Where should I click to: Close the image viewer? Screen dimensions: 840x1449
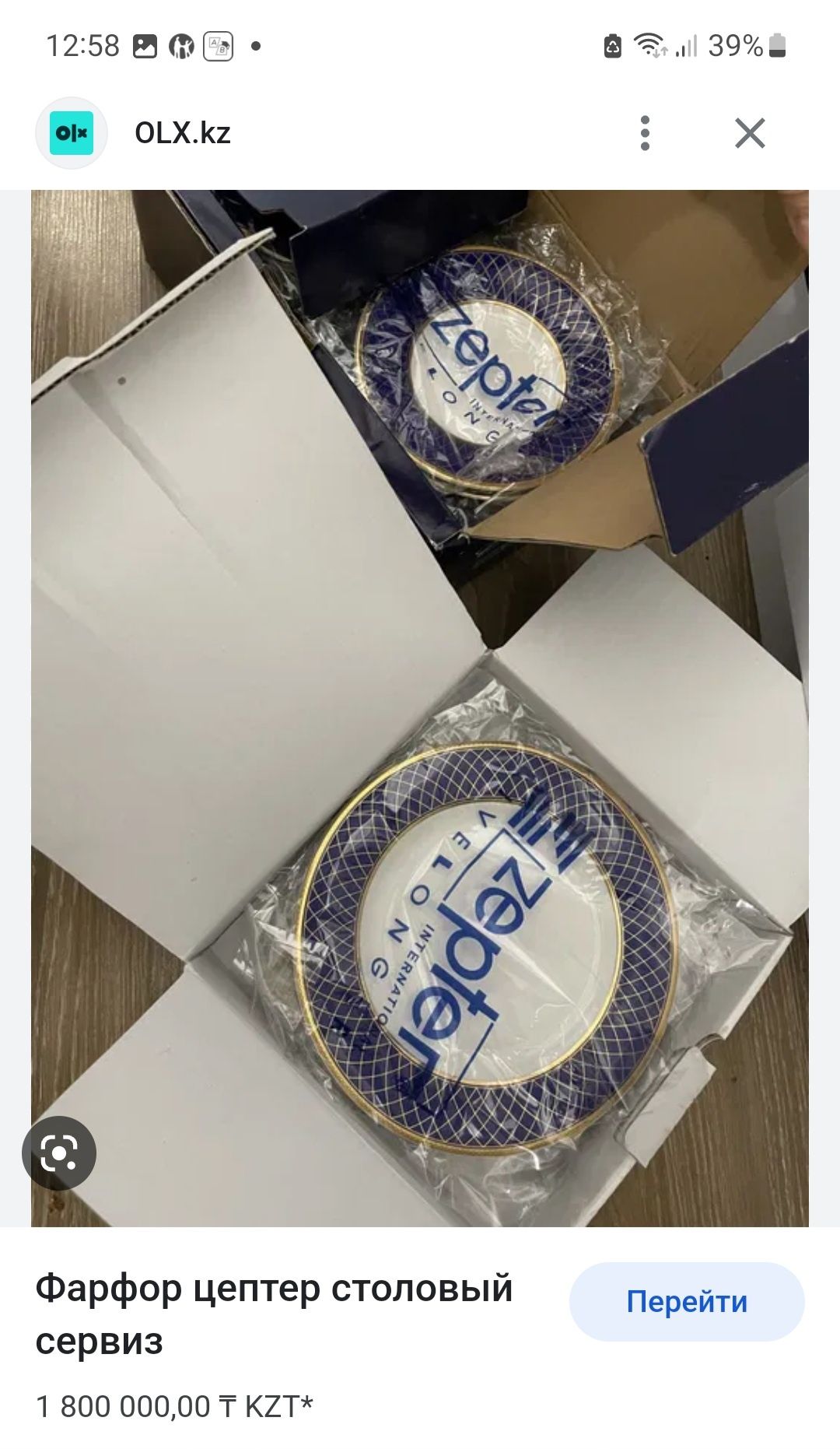tap(750, 133)
